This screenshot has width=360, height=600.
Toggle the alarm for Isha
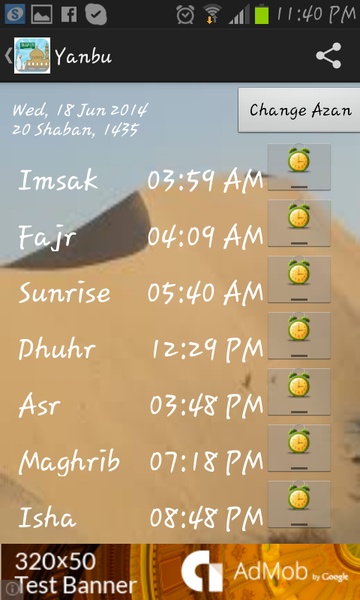pos(299,504)
